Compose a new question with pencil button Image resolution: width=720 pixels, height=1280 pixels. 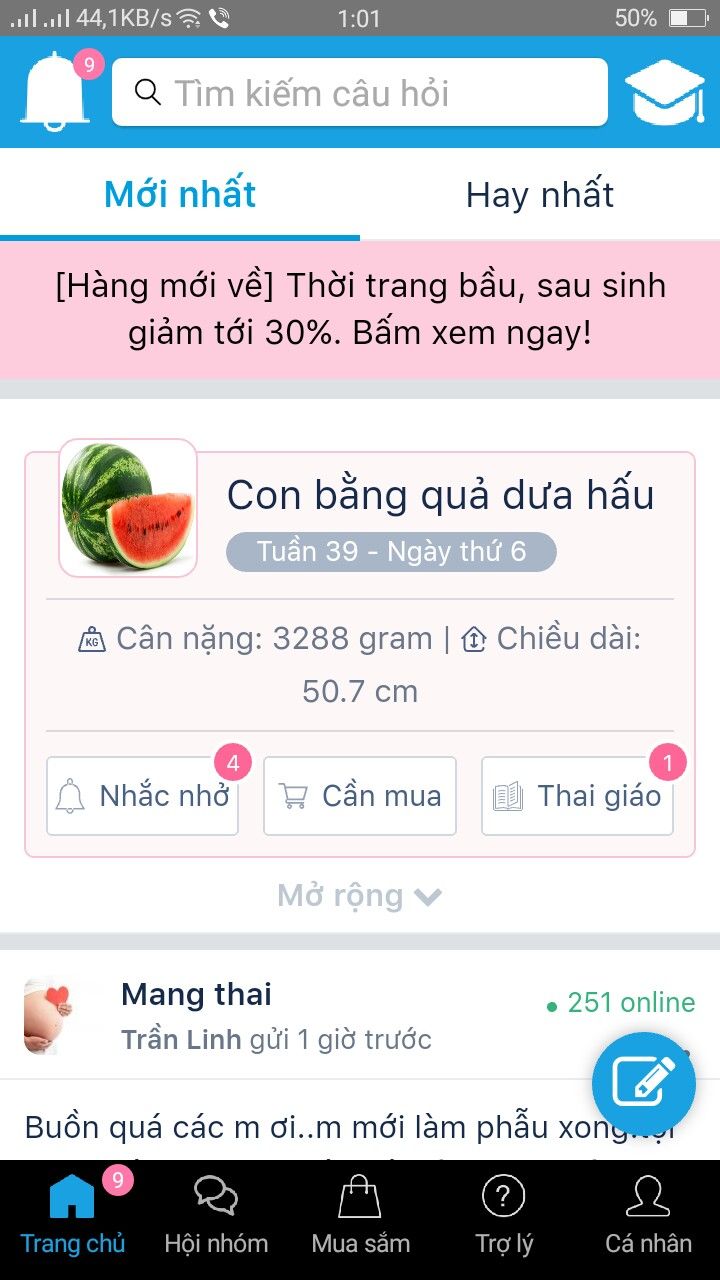tap(644, 1081)
